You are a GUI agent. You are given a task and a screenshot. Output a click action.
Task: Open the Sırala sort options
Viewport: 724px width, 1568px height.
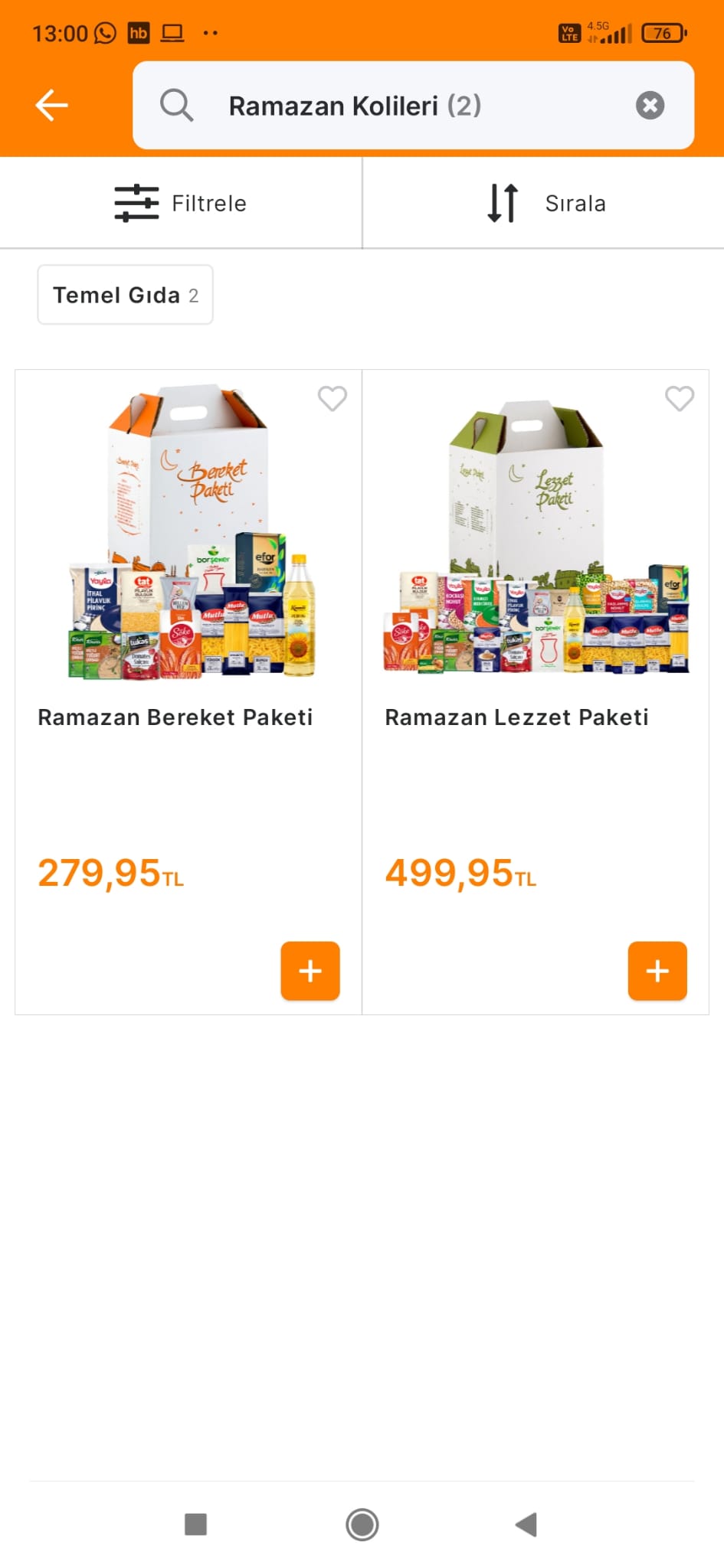[x=545, y=204]
